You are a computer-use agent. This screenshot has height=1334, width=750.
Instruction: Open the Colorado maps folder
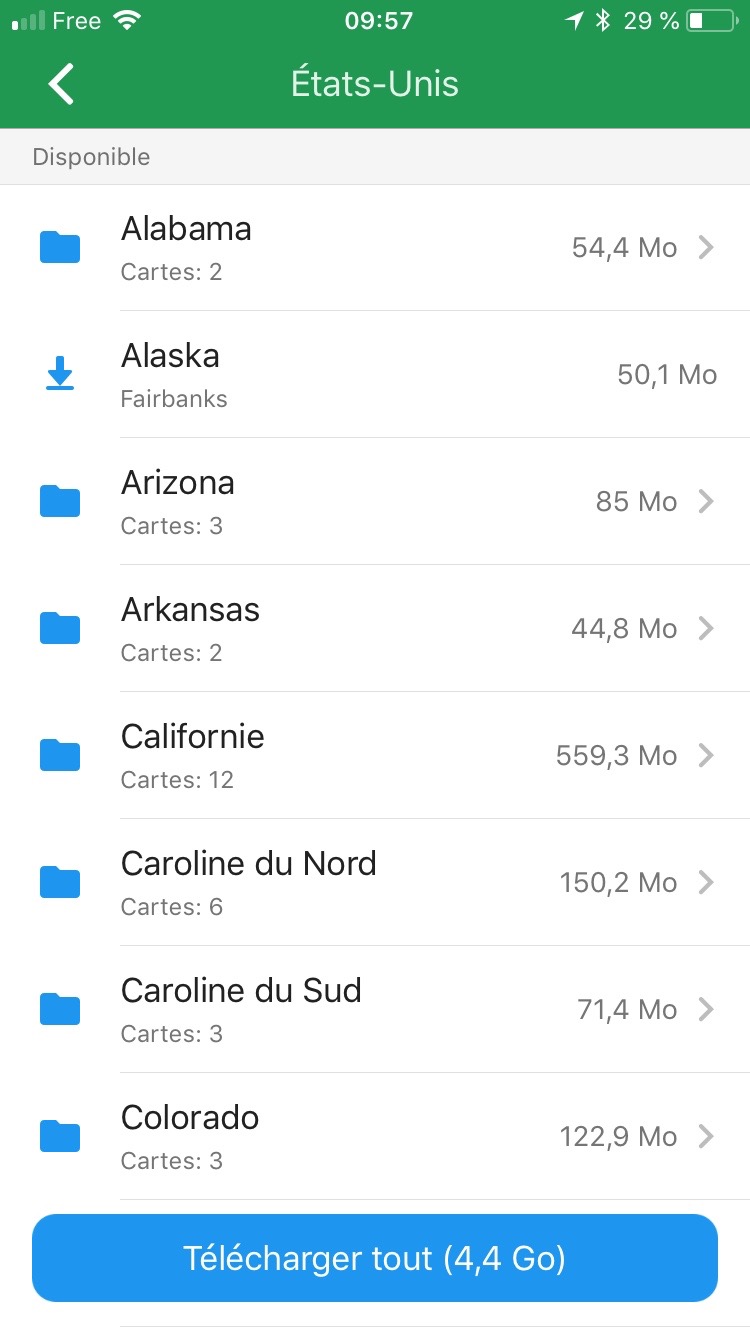tap(375, 1136)
